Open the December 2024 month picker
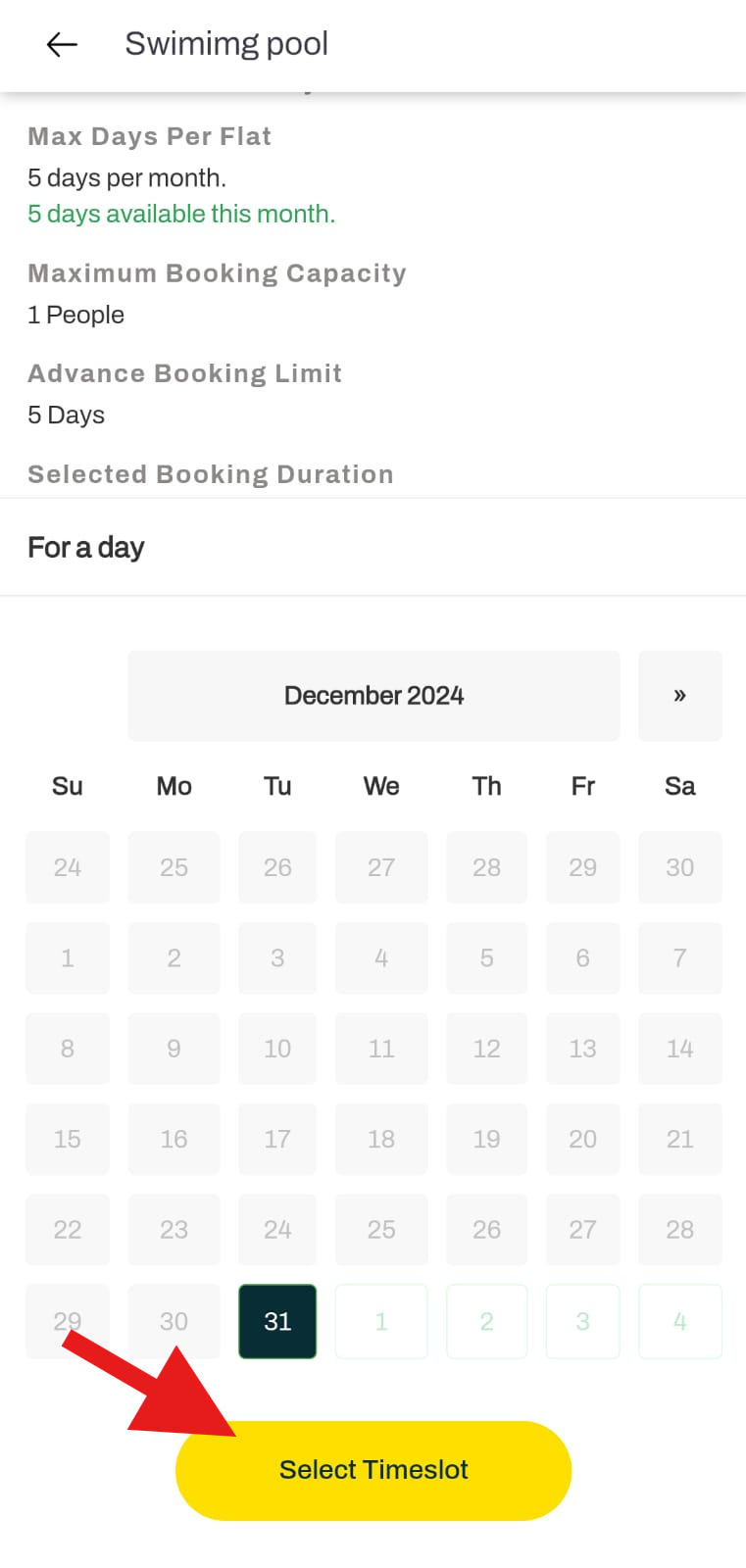This screenshot has width=746, height=1568. tap(373, 696)
